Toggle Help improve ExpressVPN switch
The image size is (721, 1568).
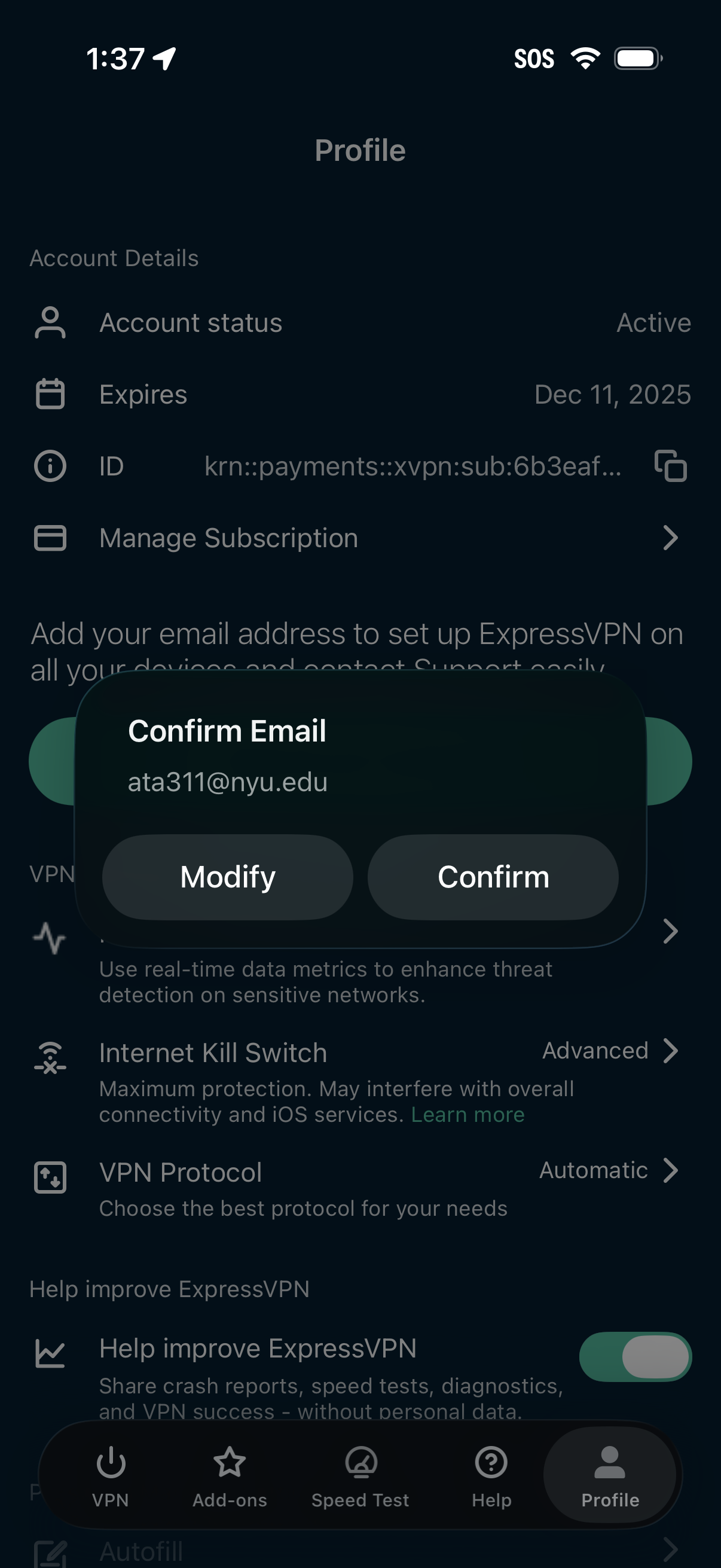click(634, 1357)
